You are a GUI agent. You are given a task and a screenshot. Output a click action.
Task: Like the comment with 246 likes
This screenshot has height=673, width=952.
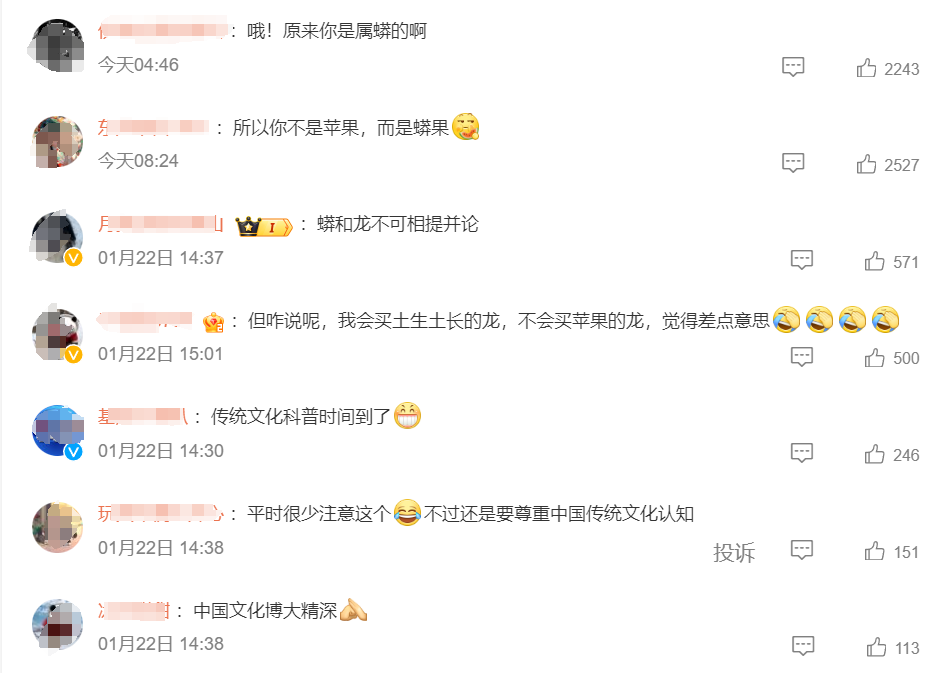click(x=875, y=454)
